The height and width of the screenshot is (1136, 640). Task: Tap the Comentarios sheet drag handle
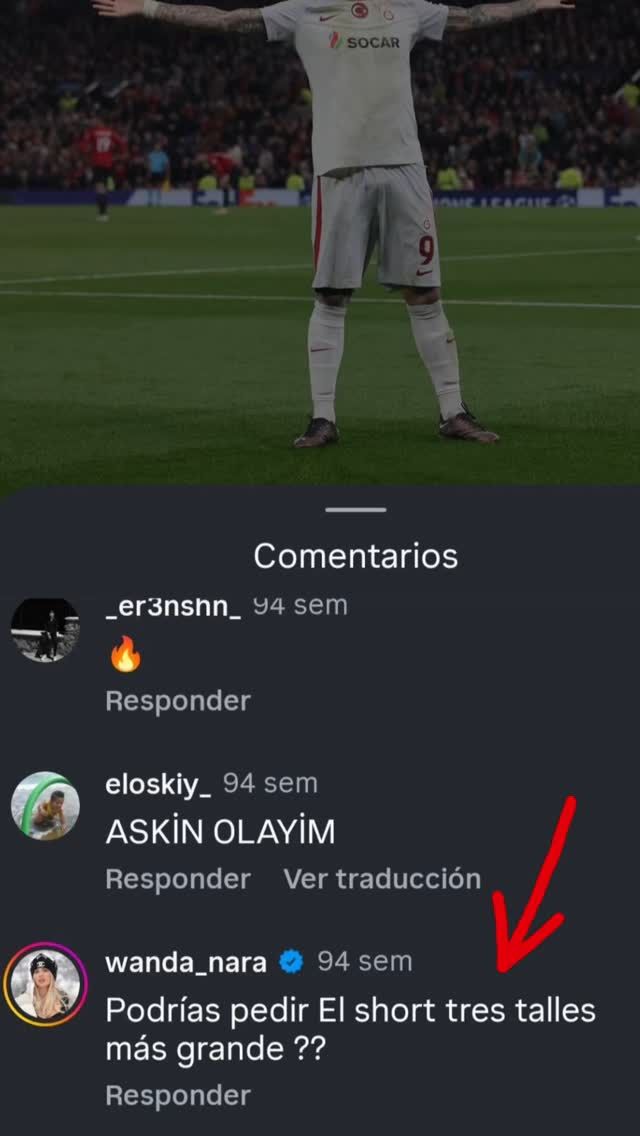point(355,510)
